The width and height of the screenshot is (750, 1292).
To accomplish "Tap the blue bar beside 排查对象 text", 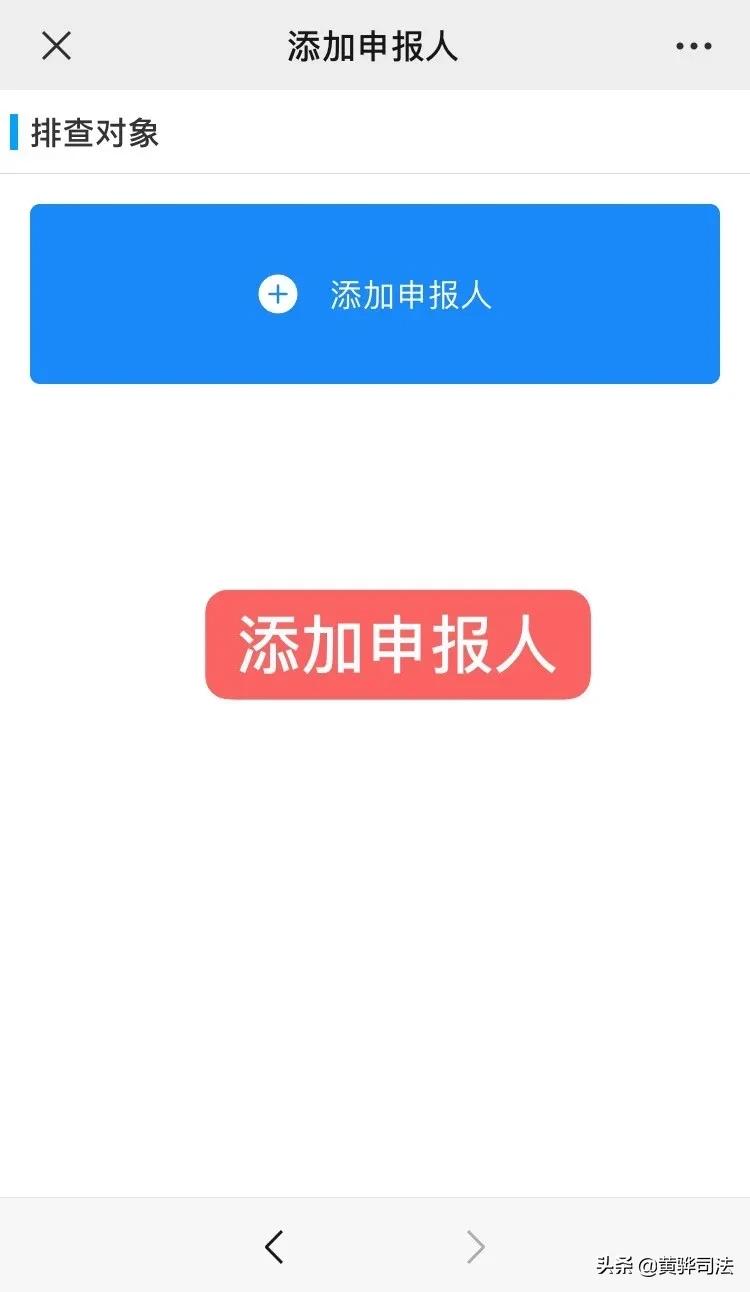I will coord(12,132).
